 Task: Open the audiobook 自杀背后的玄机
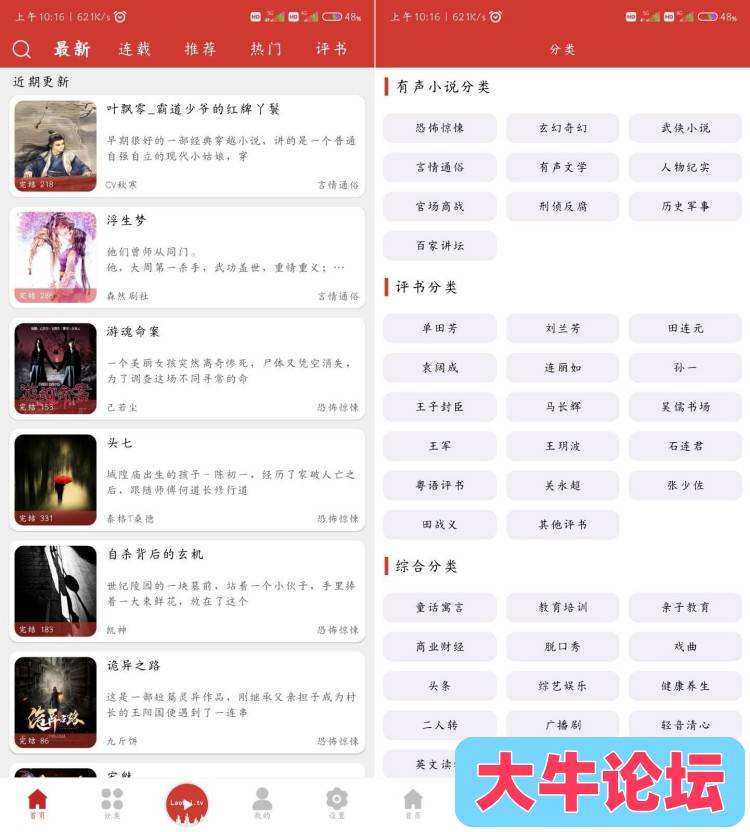[x=187, y=592]
